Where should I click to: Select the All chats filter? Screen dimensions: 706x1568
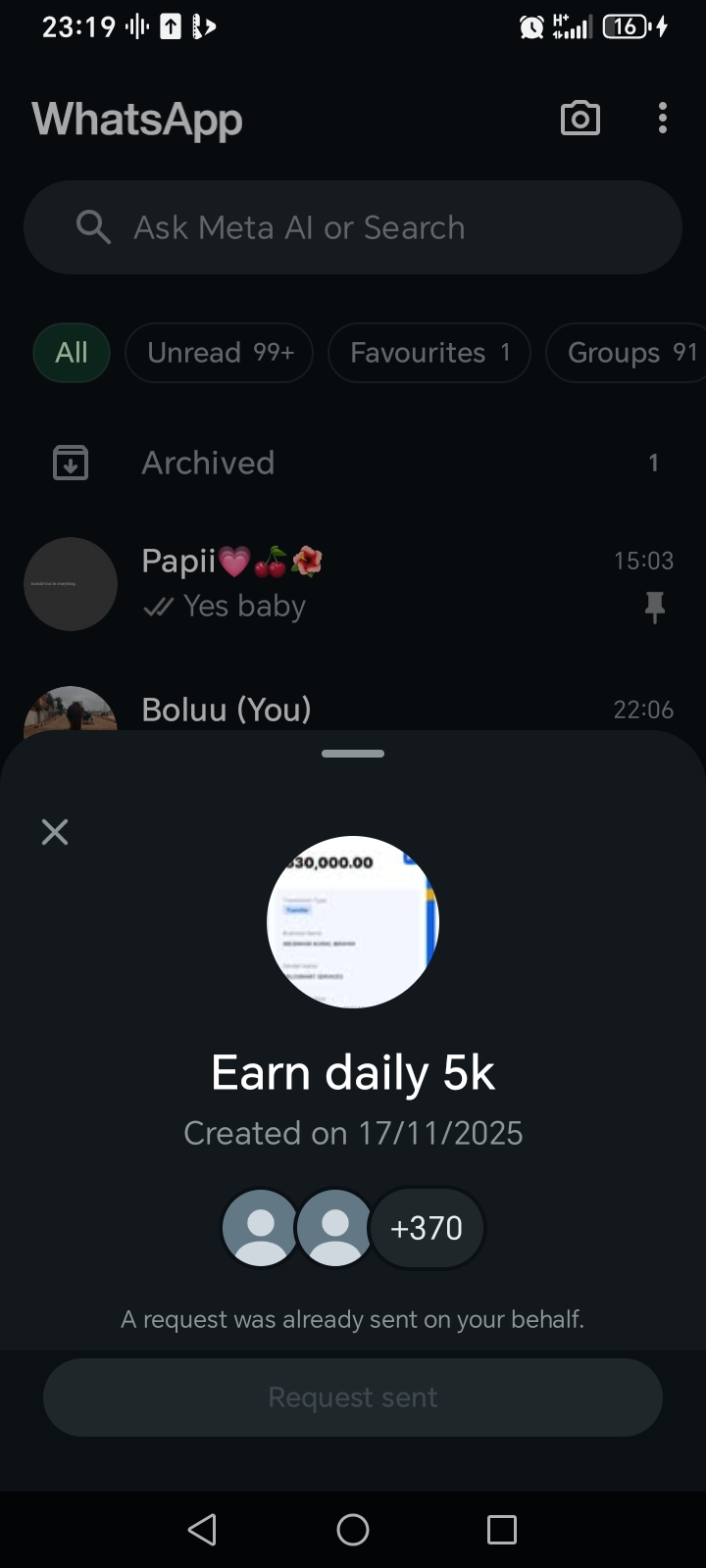72,353
